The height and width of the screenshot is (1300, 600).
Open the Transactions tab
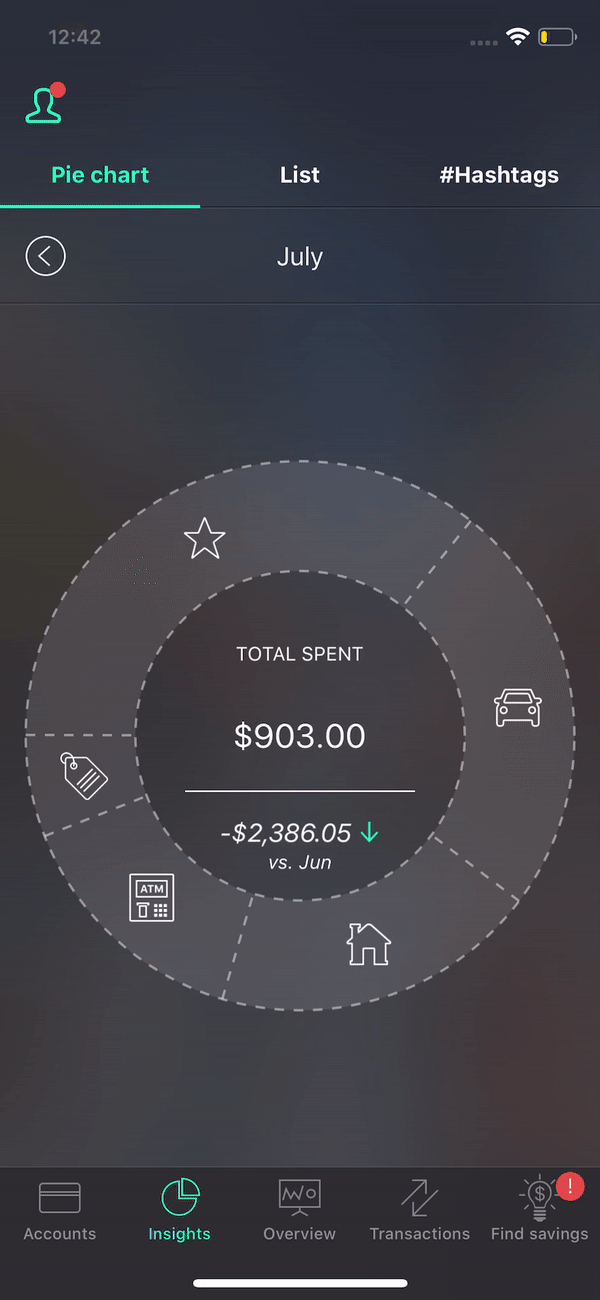tap(420, 1210)
